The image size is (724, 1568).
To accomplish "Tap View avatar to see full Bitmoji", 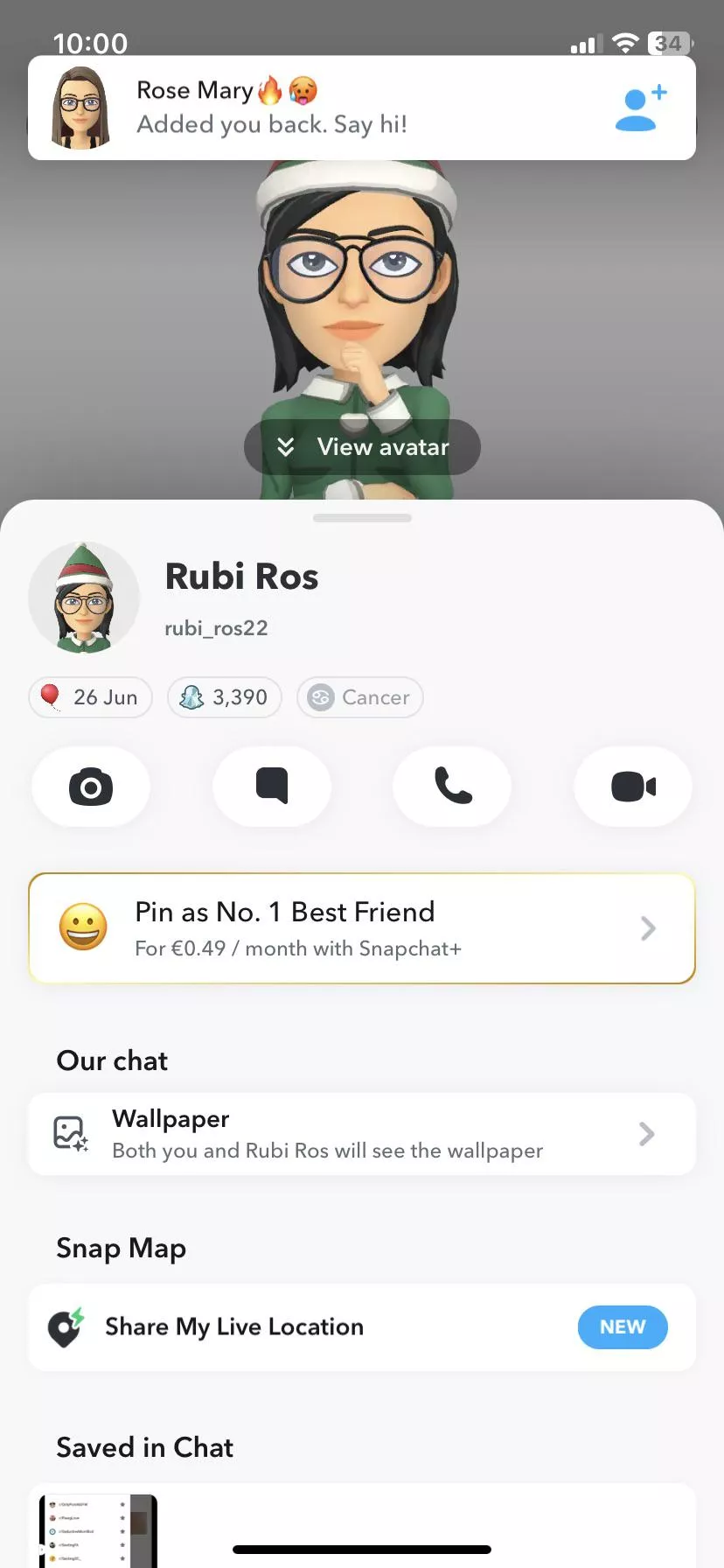I will click(361, 447).
